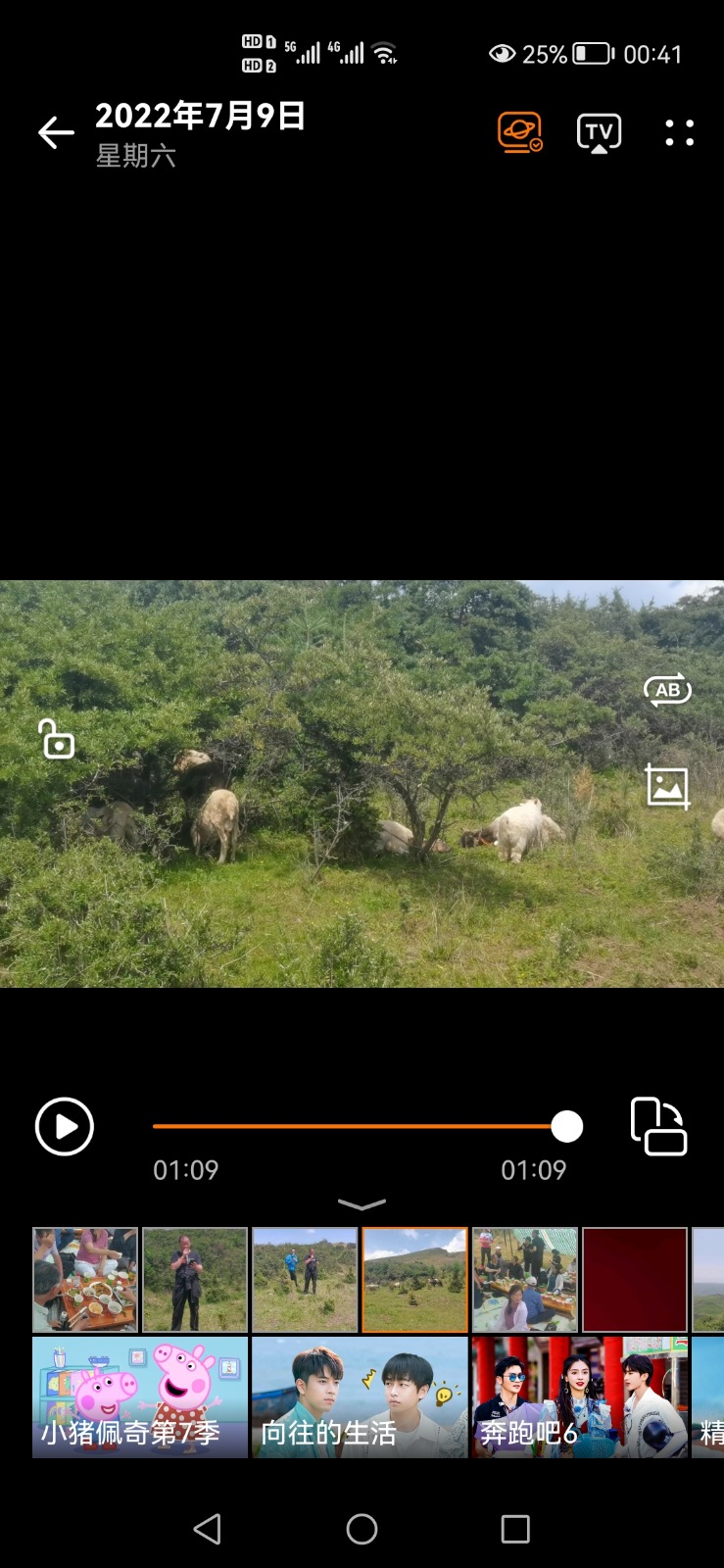Viewport: 724px width, 1568px height.
Task: Play the video
Action: 65,1127
